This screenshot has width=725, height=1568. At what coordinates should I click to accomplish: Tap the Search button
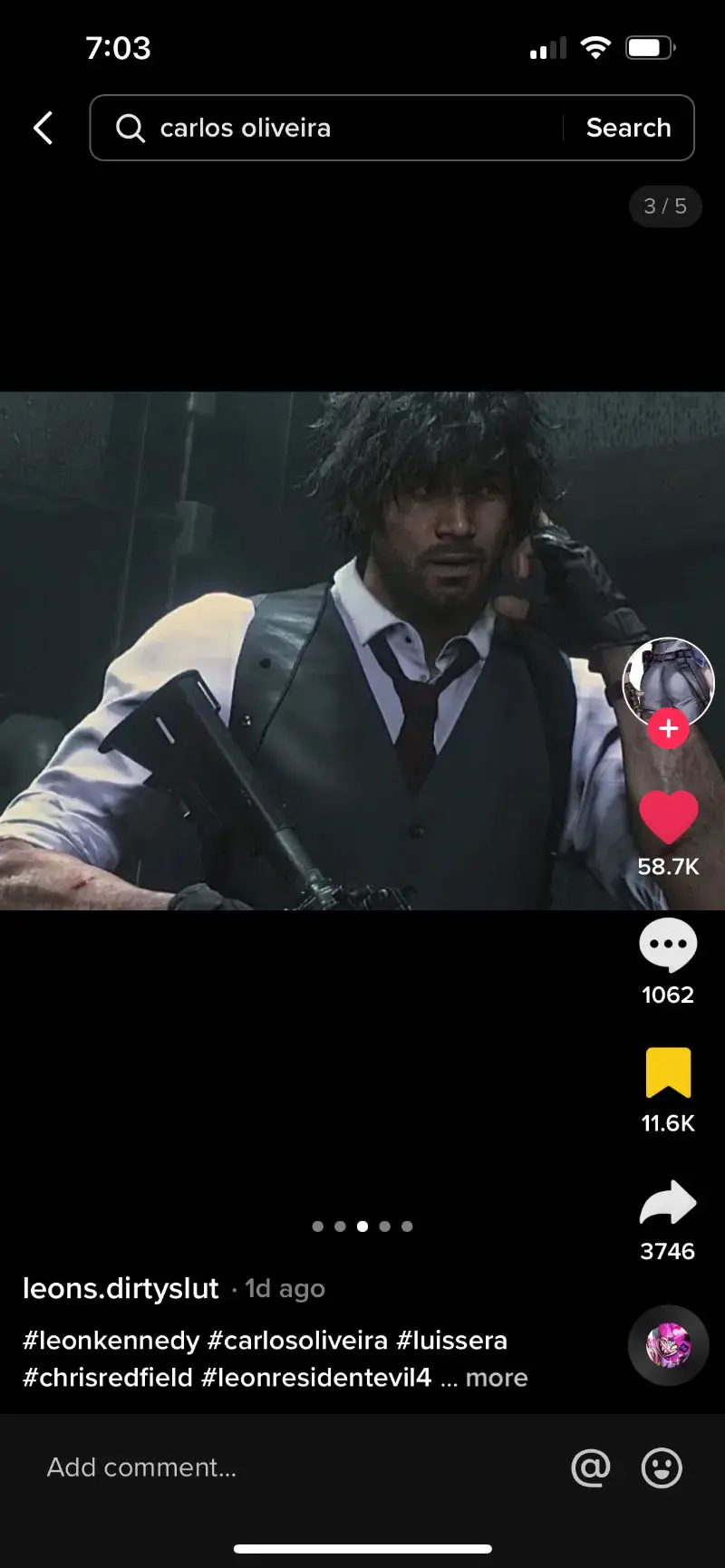(x=628, y=128)
